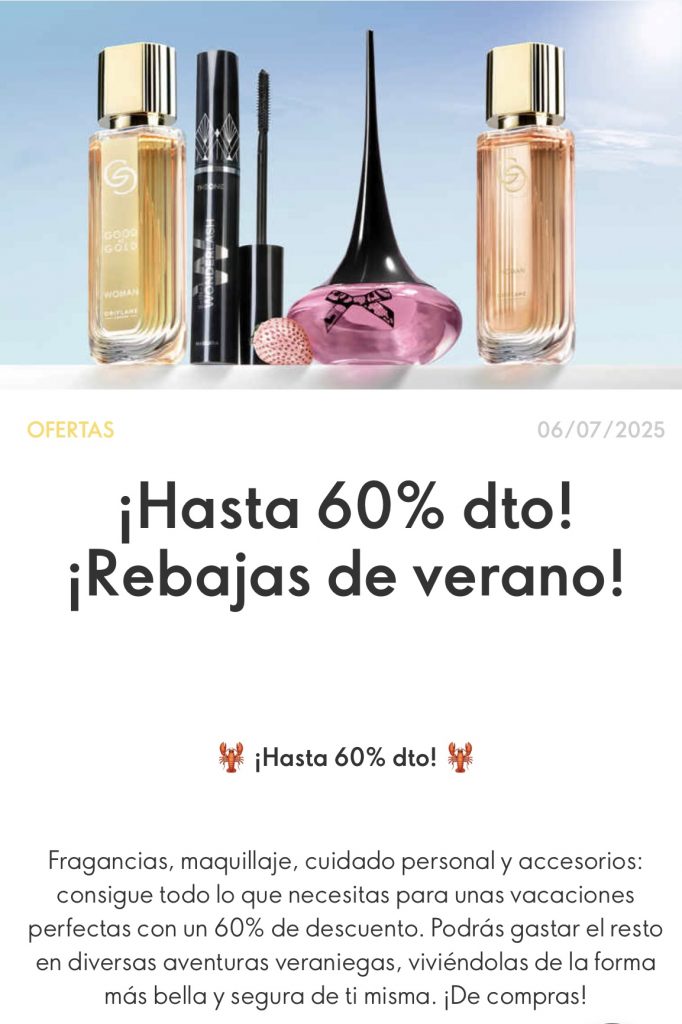The image size is (682, 1024).
Task: Open the OFERTAS category label
Action: 71,431
